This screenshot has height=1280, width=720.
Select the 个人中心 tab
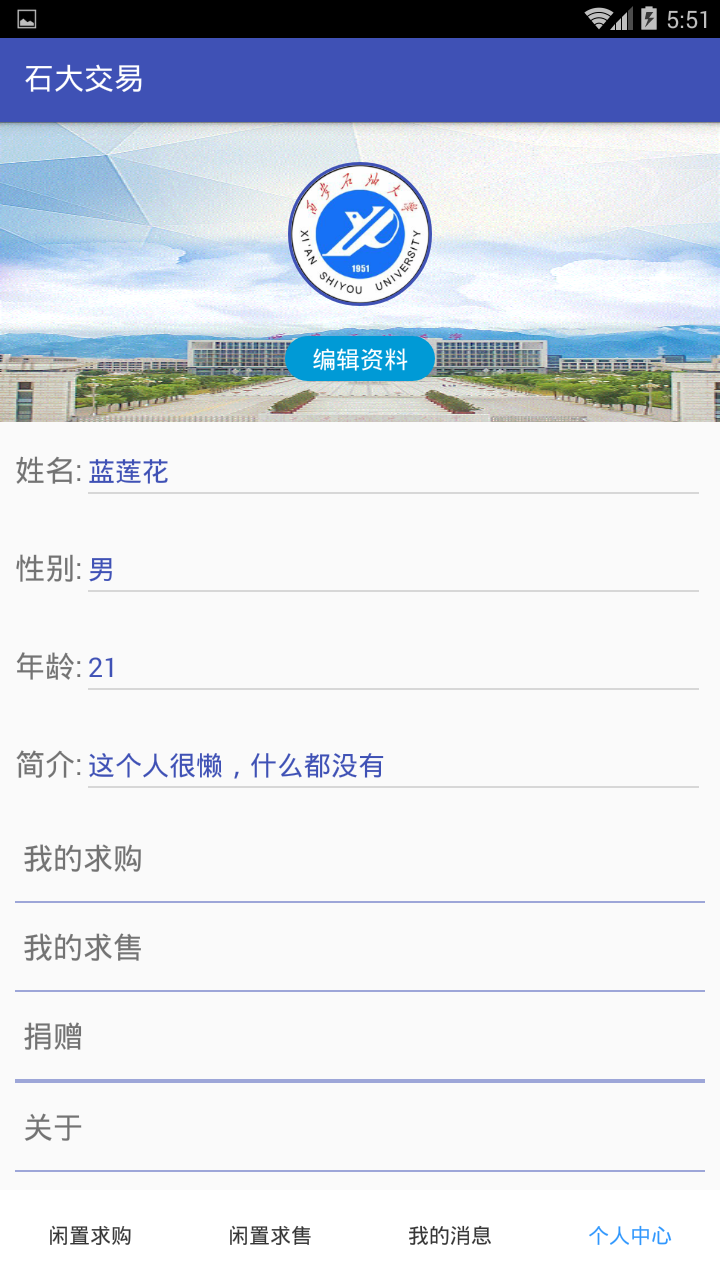(x=630, y=1236)
